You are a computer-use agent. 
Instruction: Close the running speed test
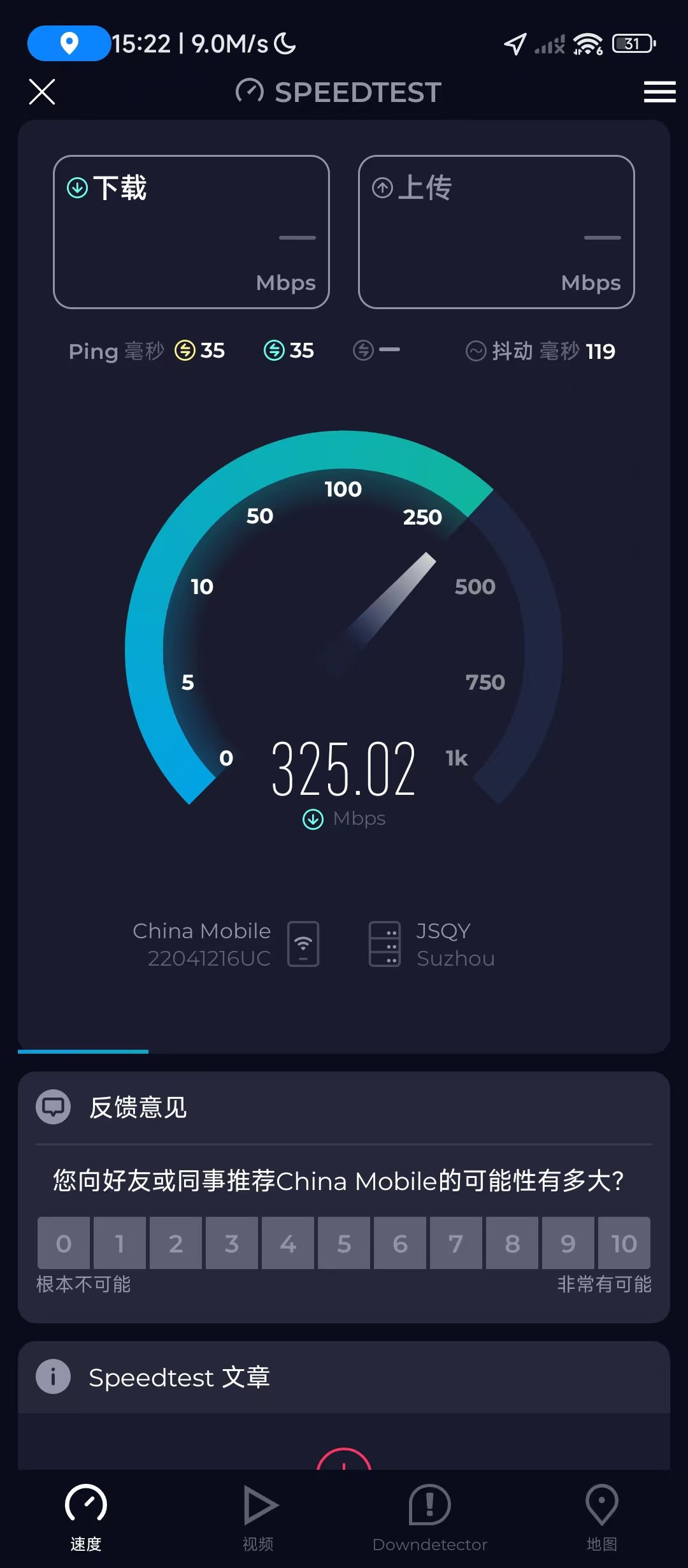[42, 92]
